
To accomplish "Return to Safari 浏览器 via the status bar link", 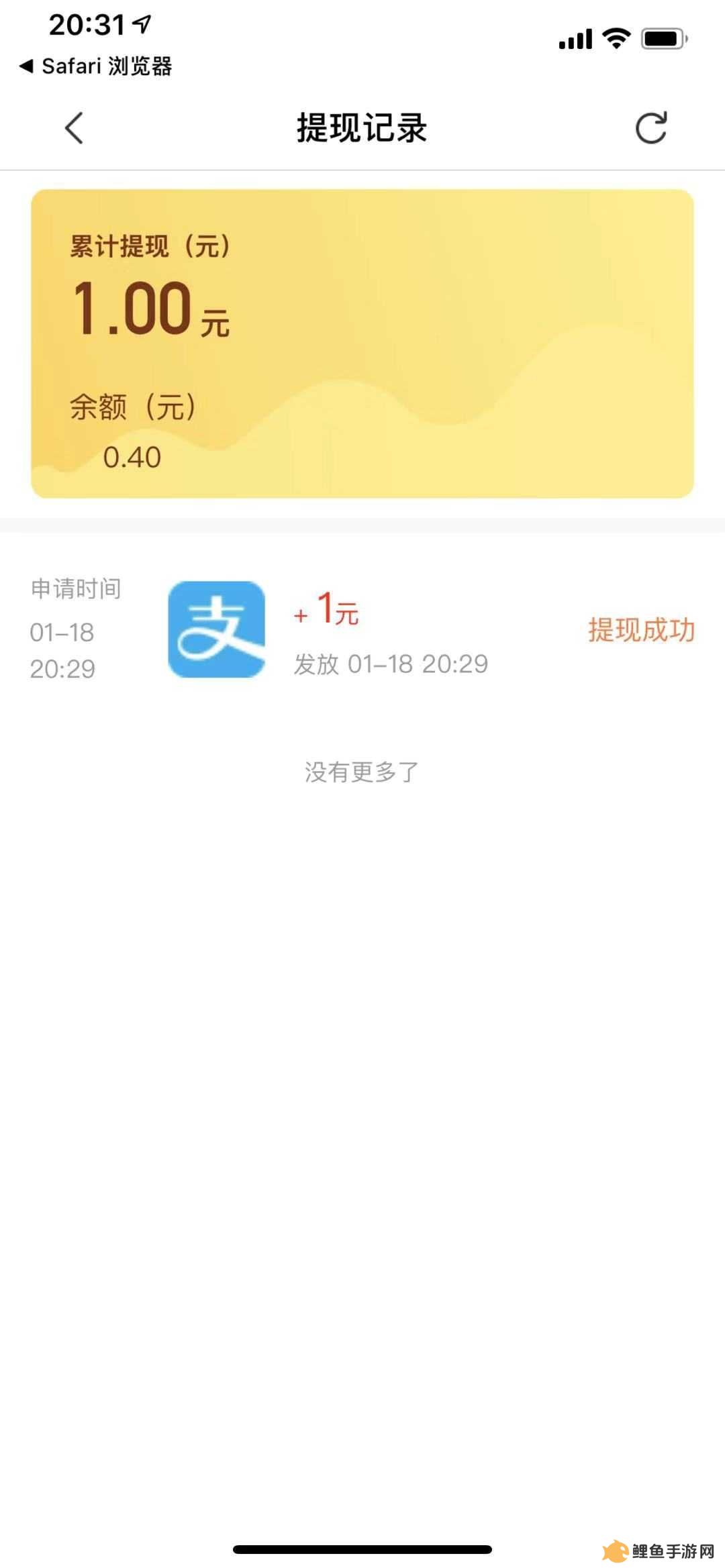I will pos(96,66).
